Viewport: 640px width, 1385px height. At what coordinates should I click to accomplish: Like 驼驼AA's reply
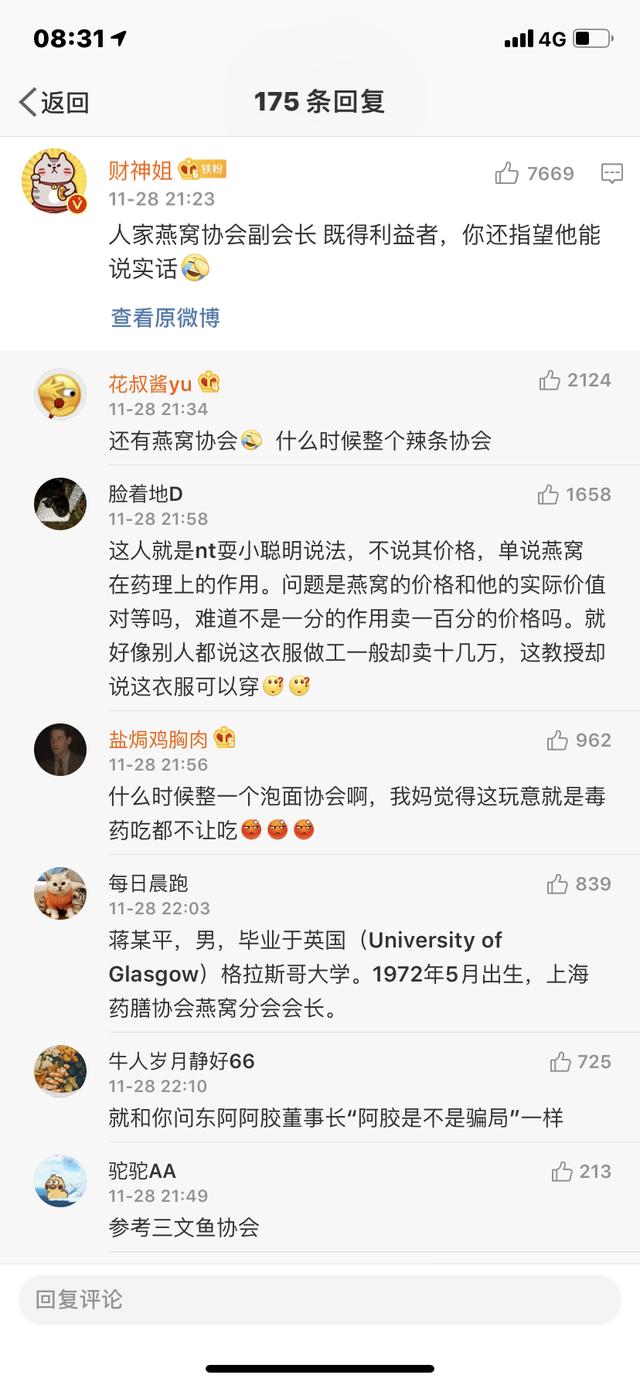562,1171
